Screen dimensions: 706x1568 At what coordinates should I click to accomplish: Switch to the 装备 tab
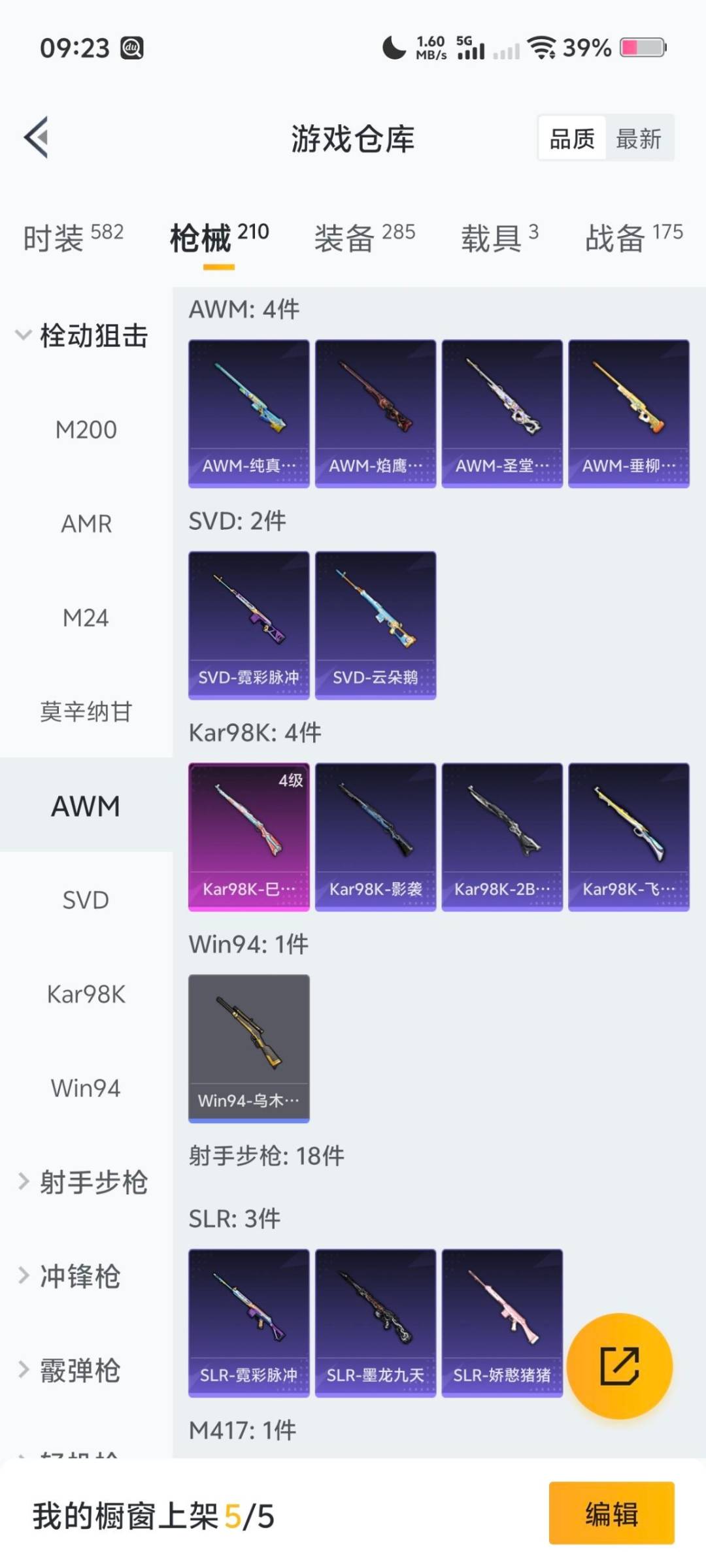[x=364, y=237]
